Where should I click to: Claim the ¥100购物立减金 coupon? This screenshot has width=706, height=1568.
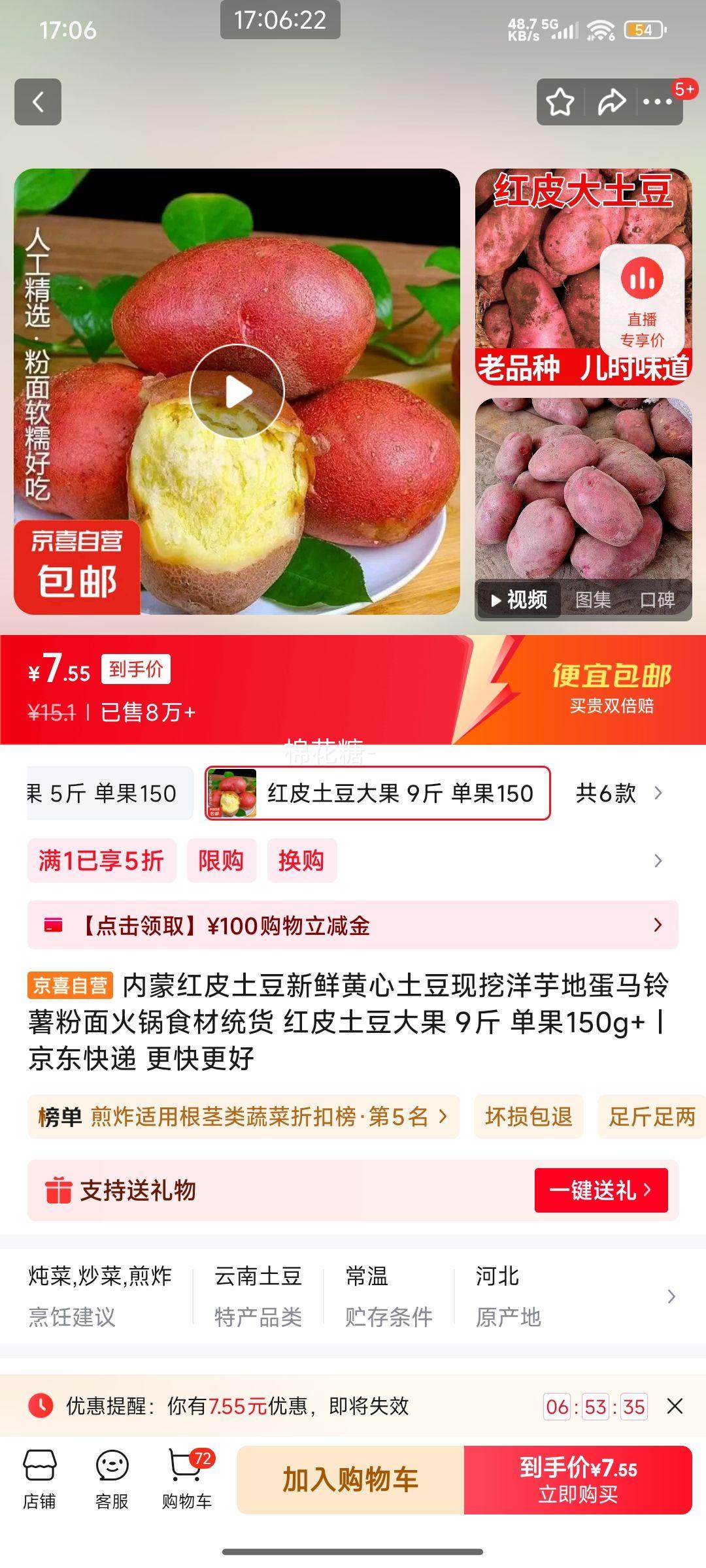click(353, 925)
